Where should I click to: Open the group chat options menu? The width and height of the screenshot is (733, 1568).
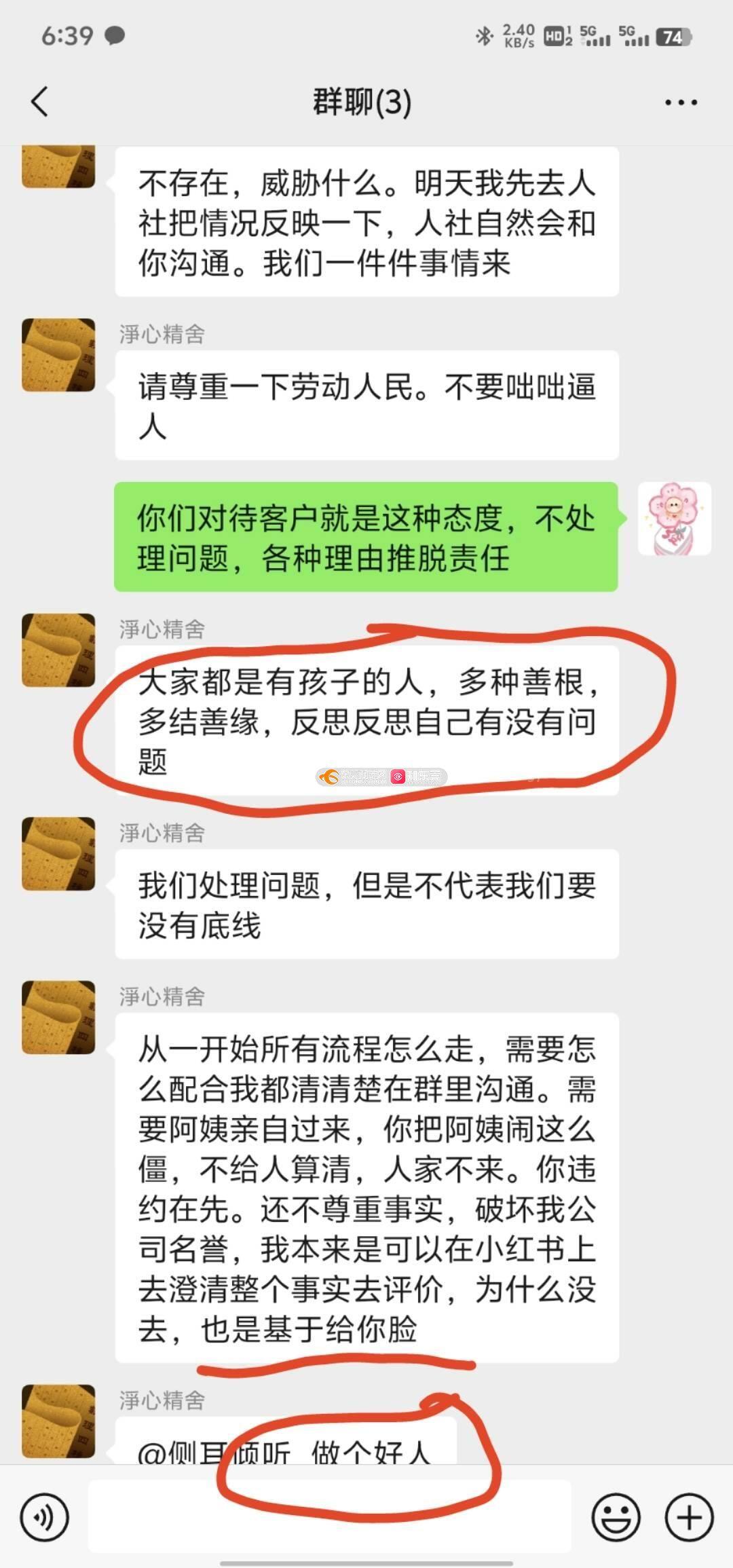tap(680, 102)
